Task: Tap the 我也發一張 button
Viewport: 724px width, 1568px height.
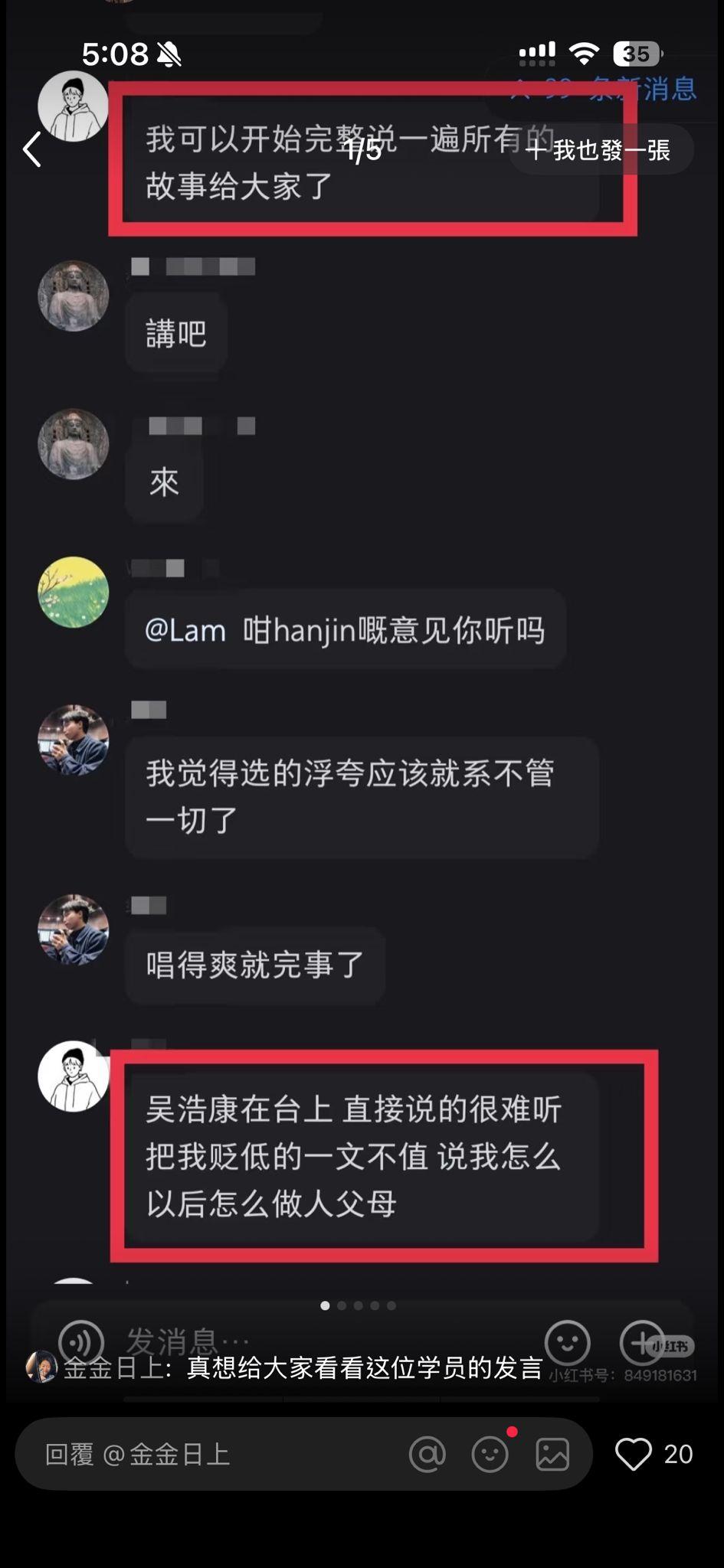Action: pos(601,152)
